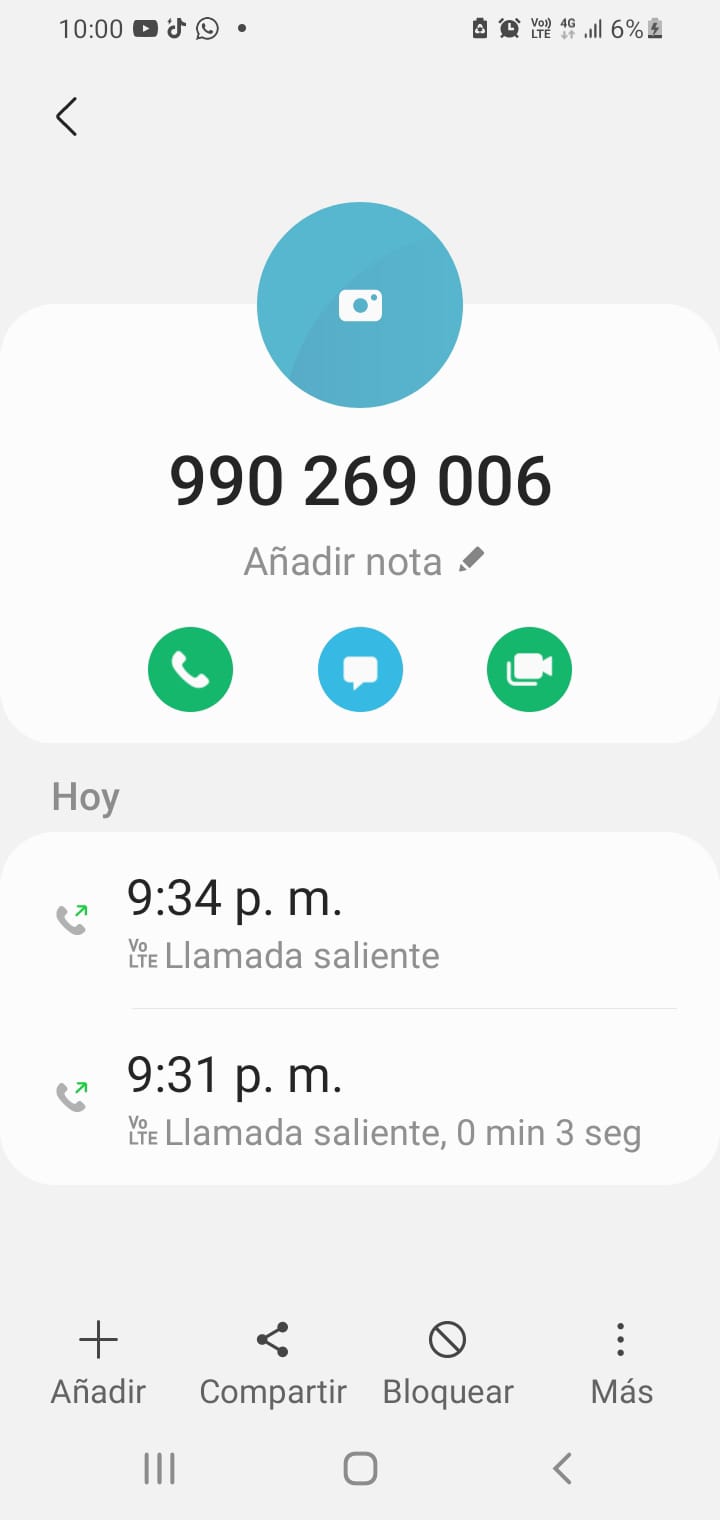Open the 9:34 p. m. outgoing call entry
The image size is (720, 1520).
point(360,921)
